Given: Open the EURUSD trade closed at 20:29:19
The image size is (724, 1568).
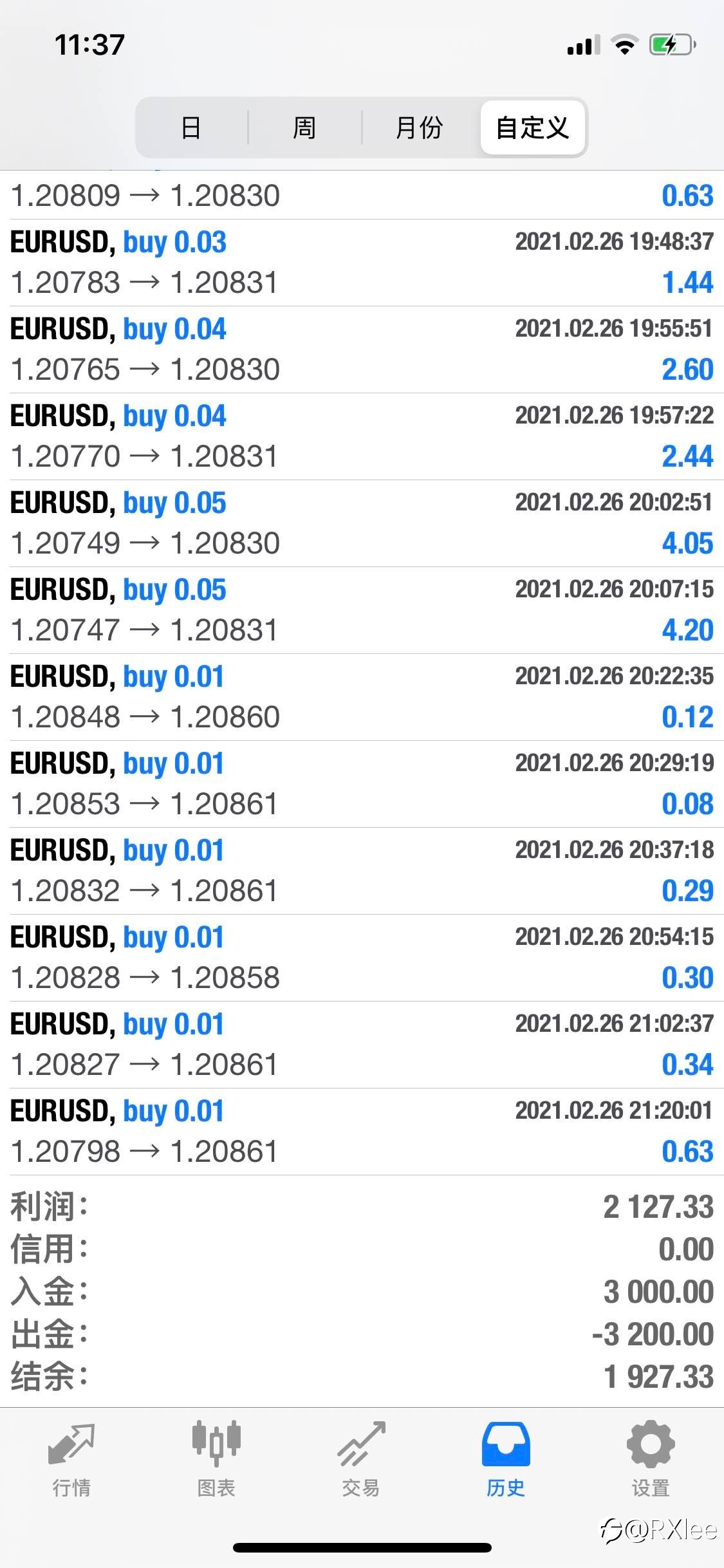Looking at the screenshot, I should coord(362,784).
